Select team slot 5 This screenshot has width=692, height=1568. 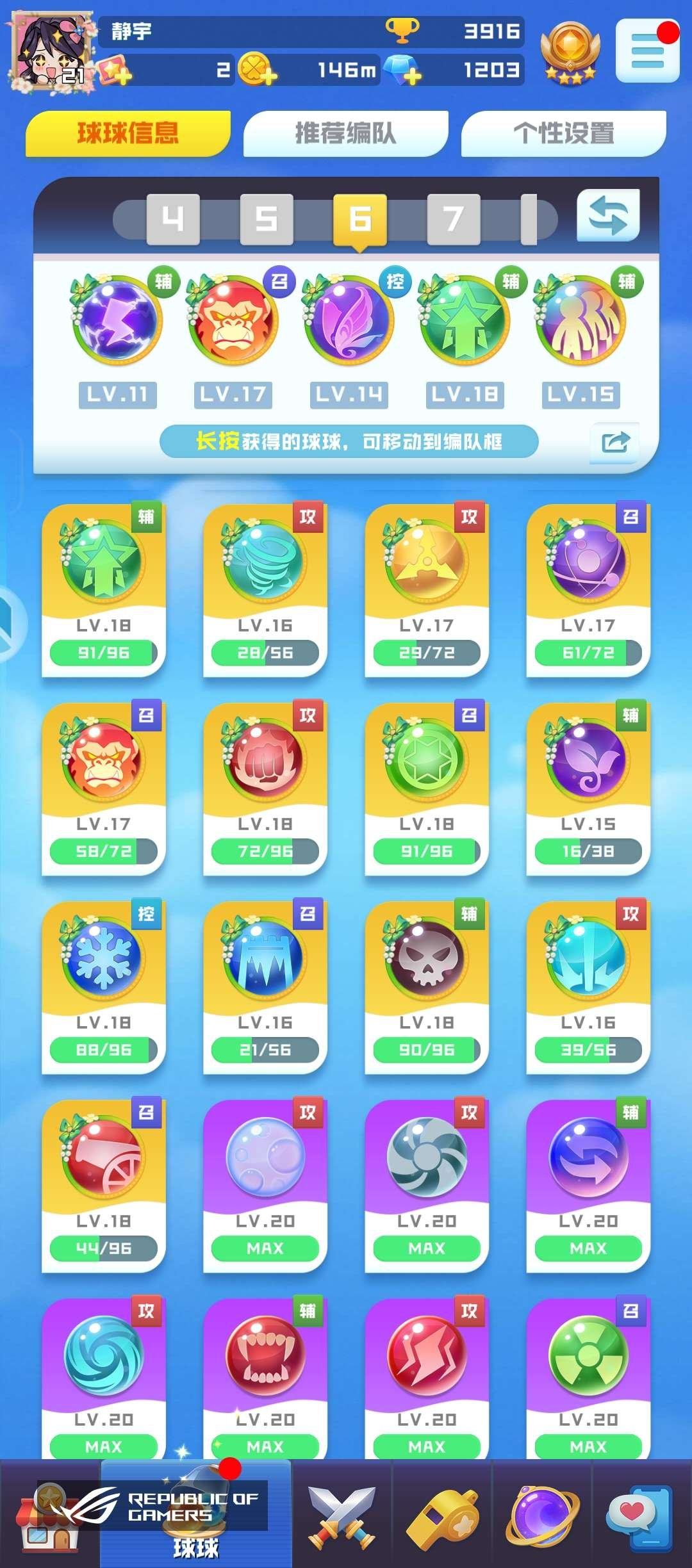[x=267, y=219]
